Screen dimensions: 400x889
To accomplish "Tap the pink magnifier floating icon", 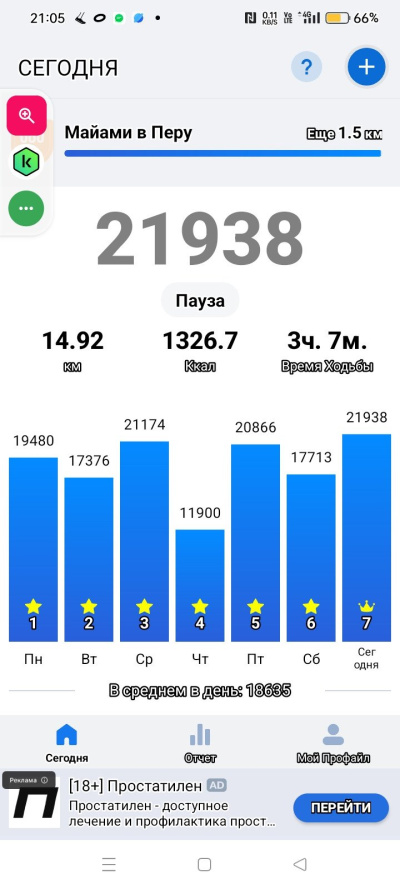I will (27, 115).
